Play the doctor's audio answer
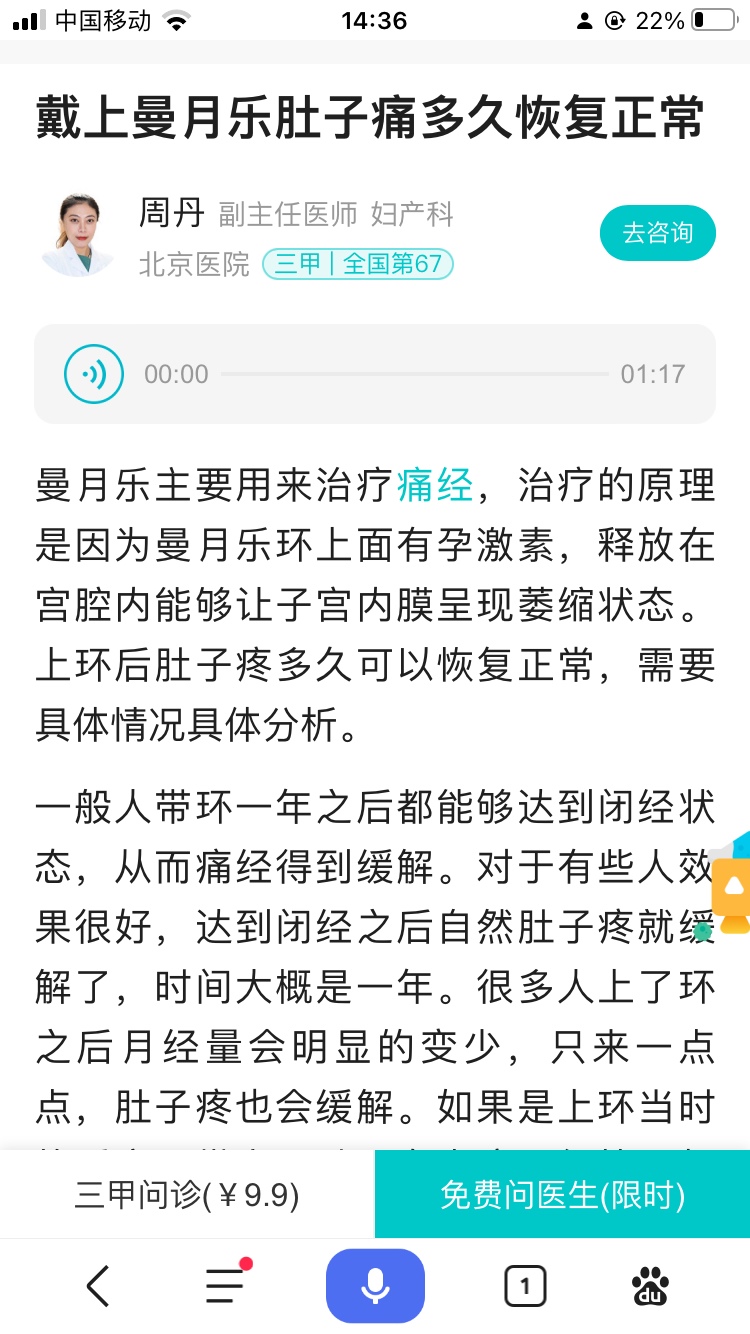The width and height of the screenshot is (750, 1334). click(x=94, y=375)
